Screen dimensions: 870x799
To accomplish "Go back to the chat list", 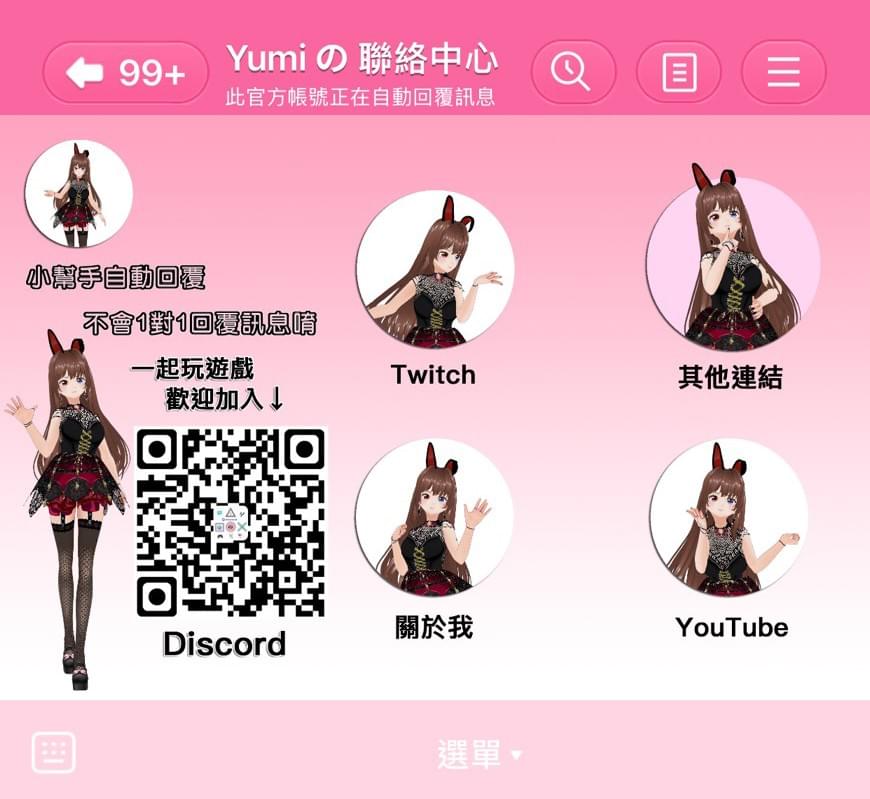I will (124, 72).
